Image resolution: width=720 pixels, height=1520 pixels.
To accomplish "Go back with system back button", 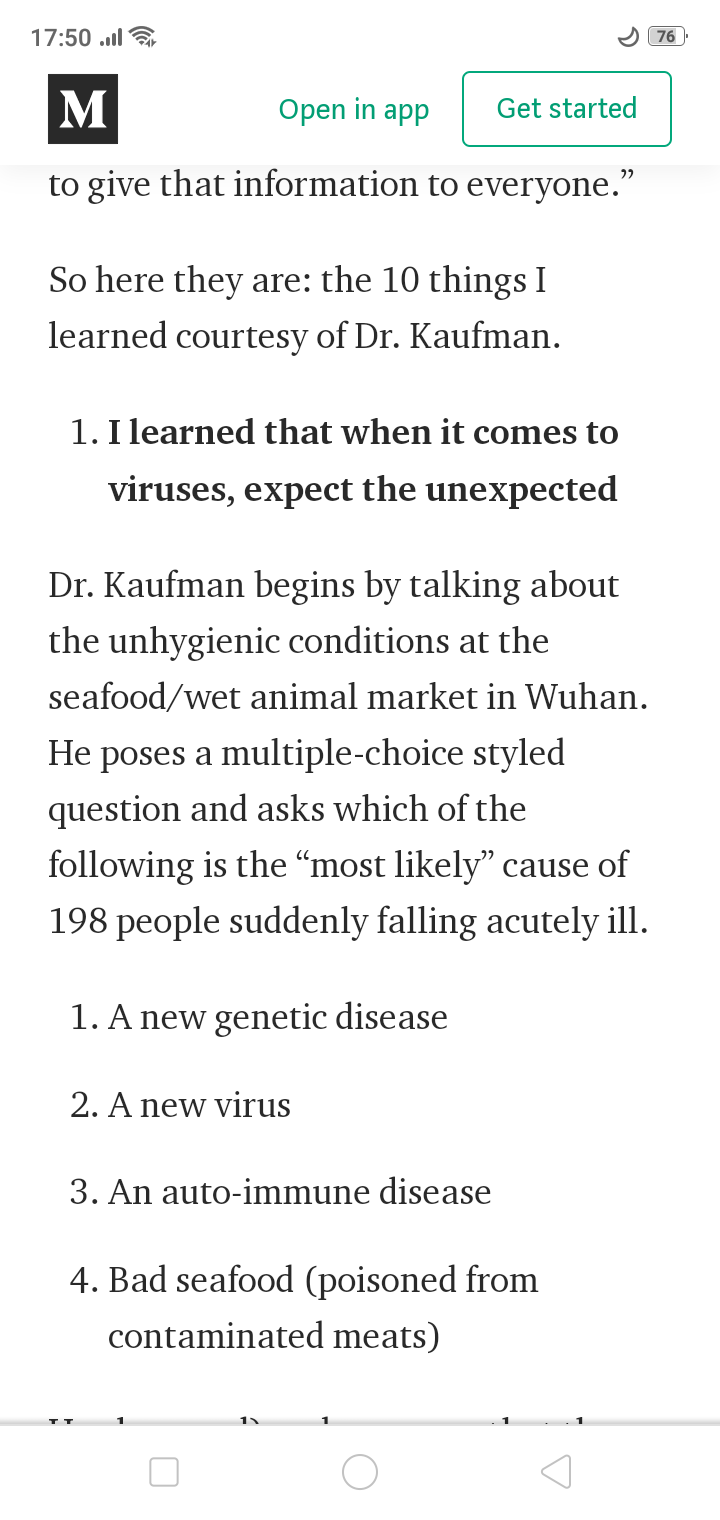I will tap(556, 1471).
